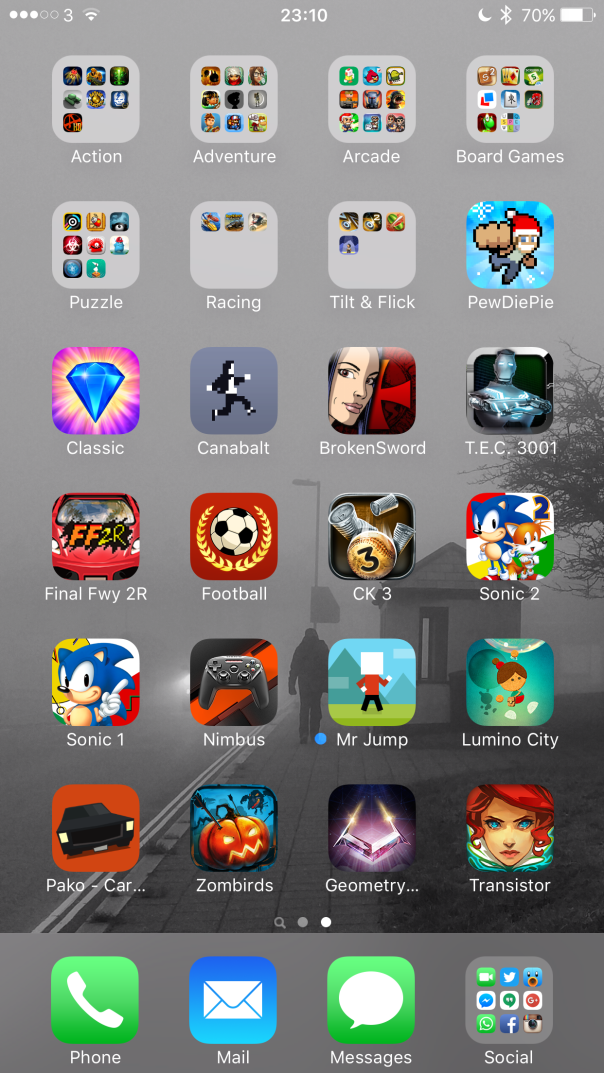The image size is (604, 1073).
Task: Launch Mr Jump
Action: [x=372, y=683]
